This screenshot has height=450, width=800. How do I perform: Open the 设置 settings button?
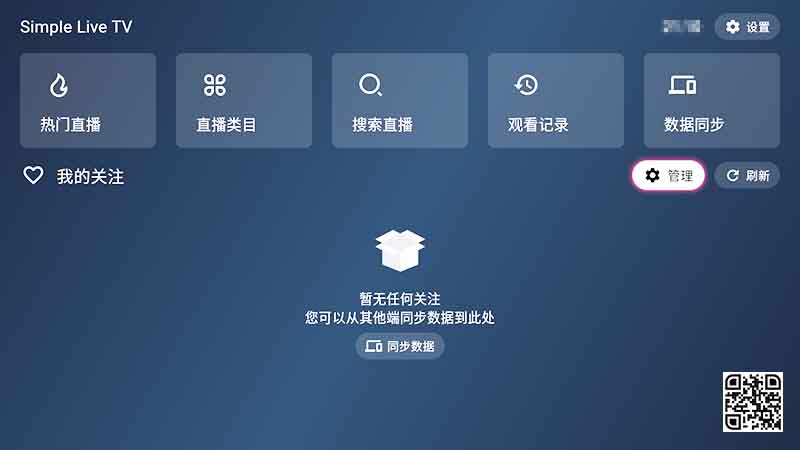pos(747,27)
